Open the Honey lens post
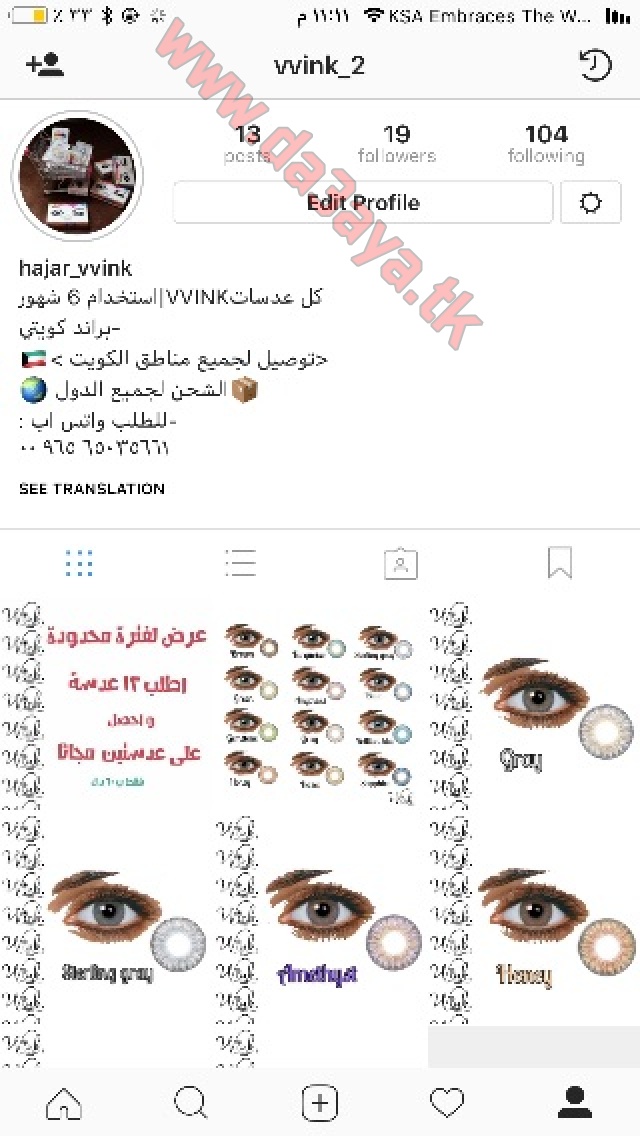Viewport: 640px width, 1136px height. click(x=534, y=920)
